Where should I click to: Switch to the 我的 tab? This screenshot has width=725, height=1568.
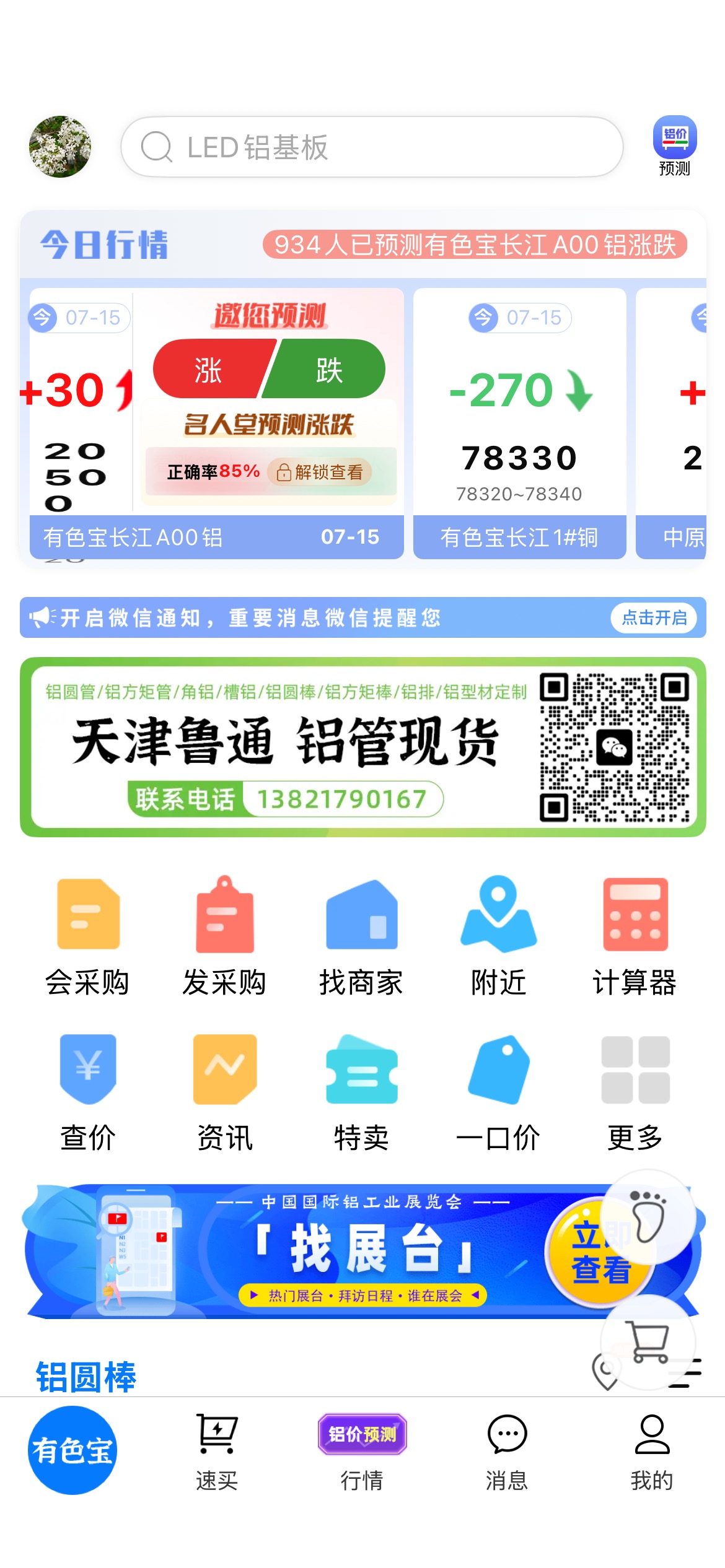tap(652, 1452)
